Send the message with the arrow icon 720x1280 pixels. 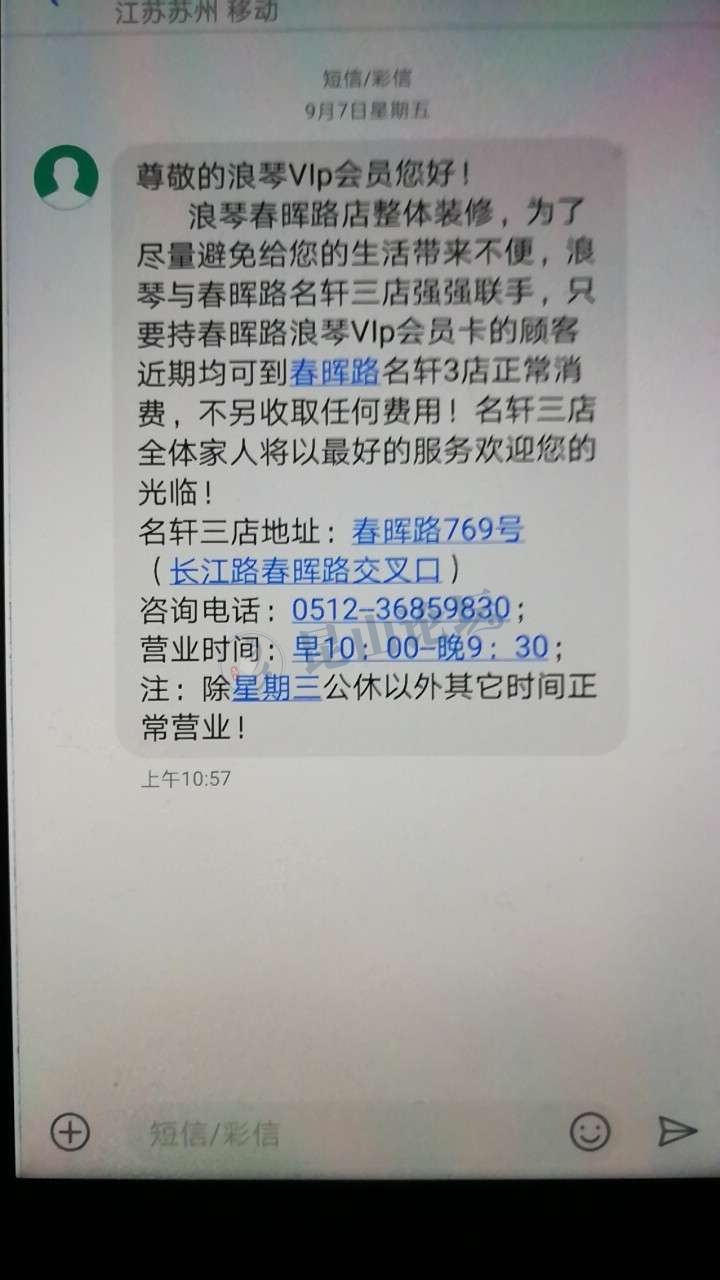point(676,1131)
